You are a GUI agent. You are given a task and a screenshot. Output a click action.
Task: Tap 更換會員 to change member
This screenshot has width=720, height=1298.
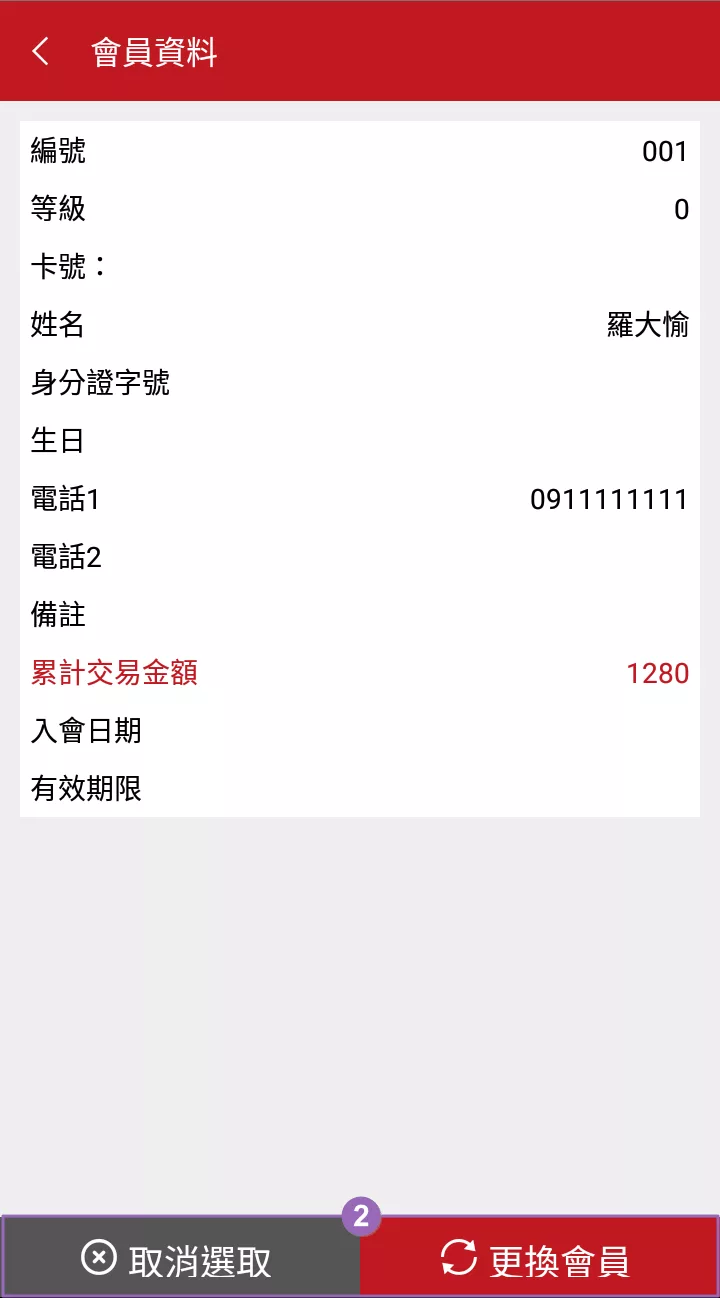(539, 1258)
